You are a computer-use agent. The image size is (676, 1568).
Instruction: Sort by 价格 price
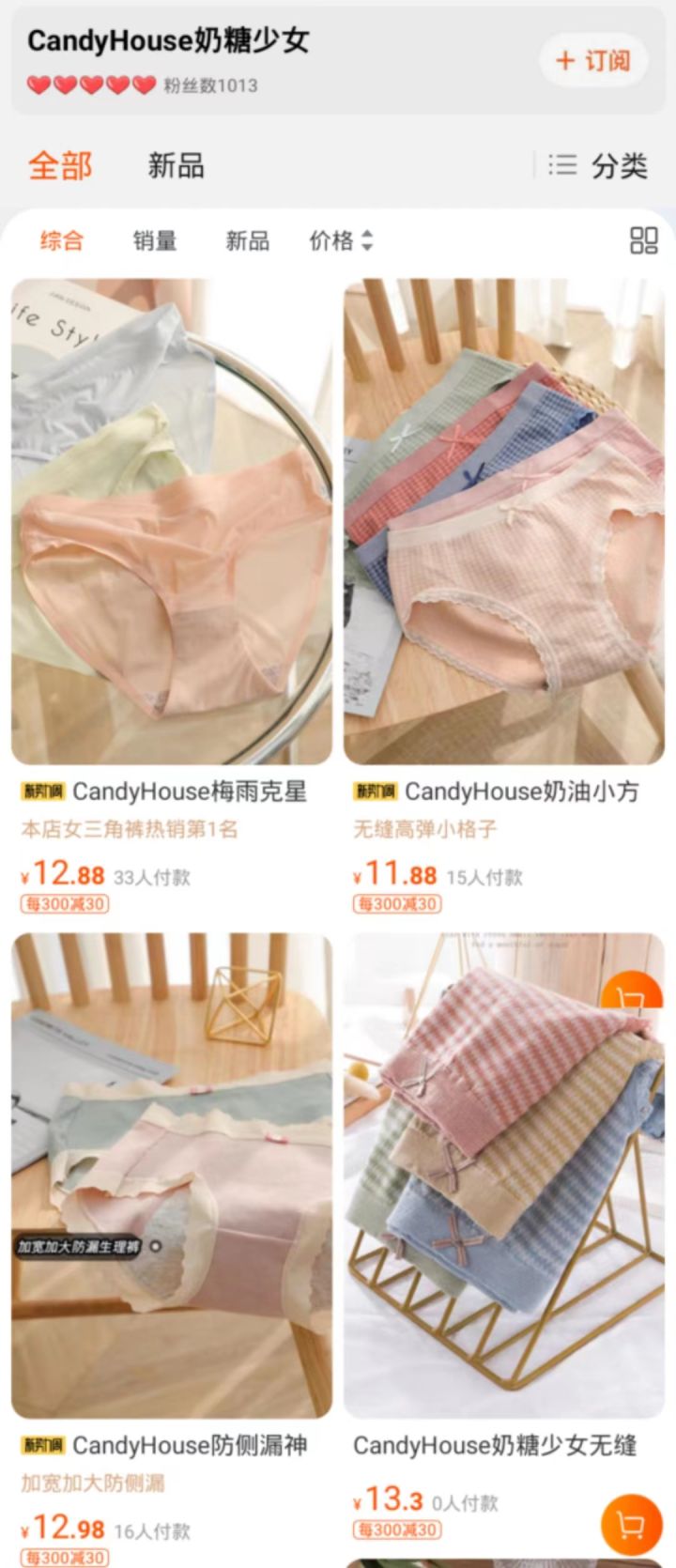click(341, 241)
